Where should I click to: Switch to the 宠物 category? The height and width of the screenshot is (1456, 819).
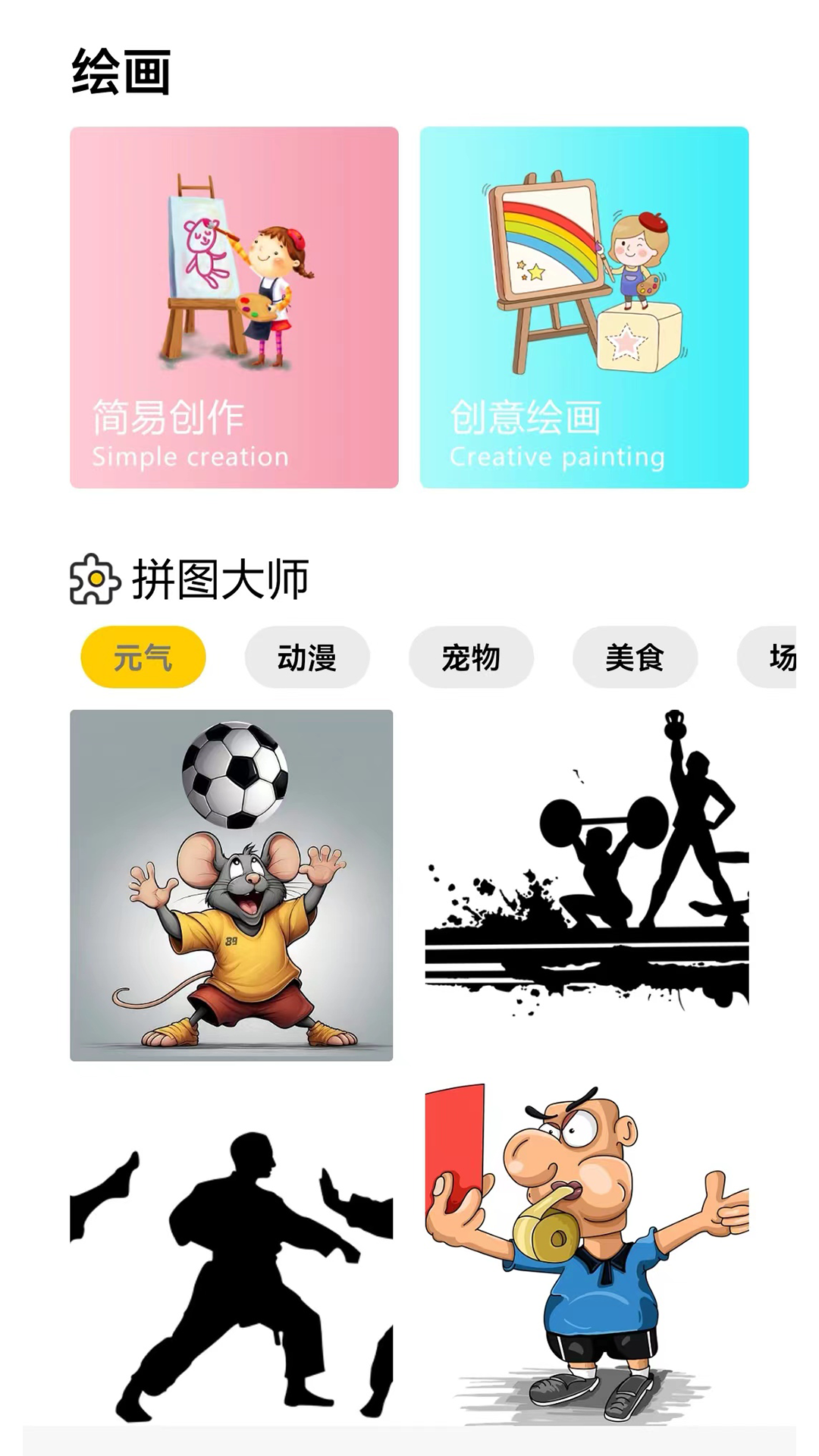pyautogui.click(x=471, y=657)
